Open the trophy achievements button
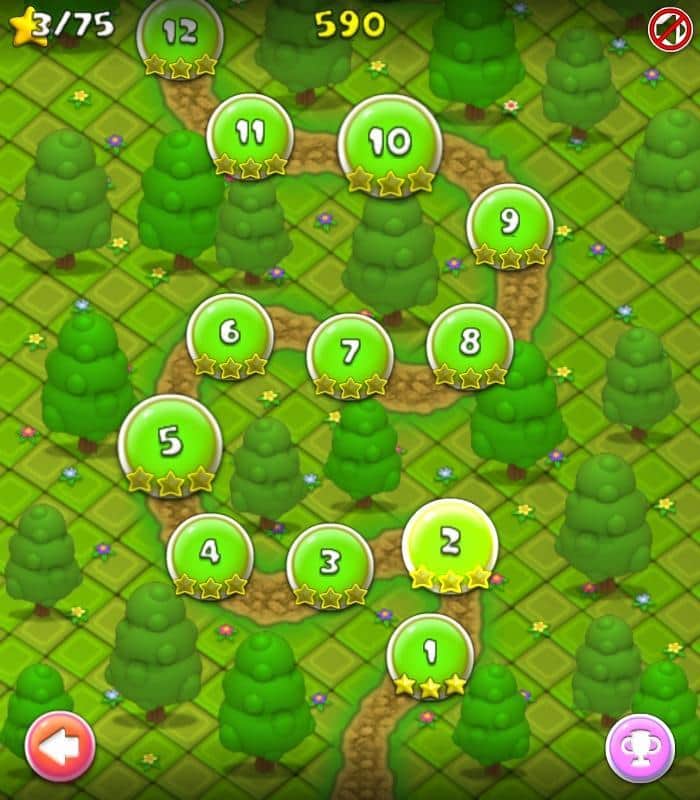This screenshot has height=800, width=700. tap(640, 748)
